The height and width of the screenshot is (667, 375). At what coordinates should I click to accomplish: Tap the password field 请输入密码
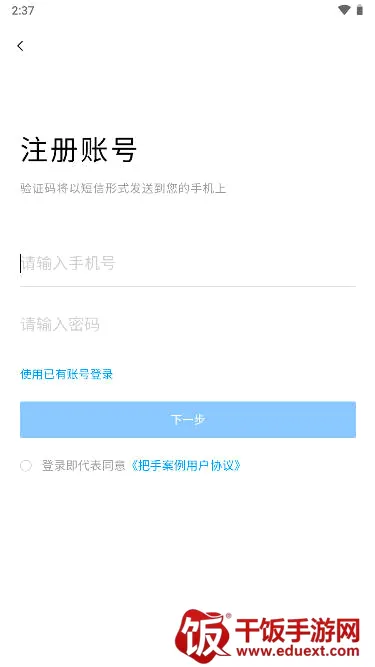coord(188,325)
